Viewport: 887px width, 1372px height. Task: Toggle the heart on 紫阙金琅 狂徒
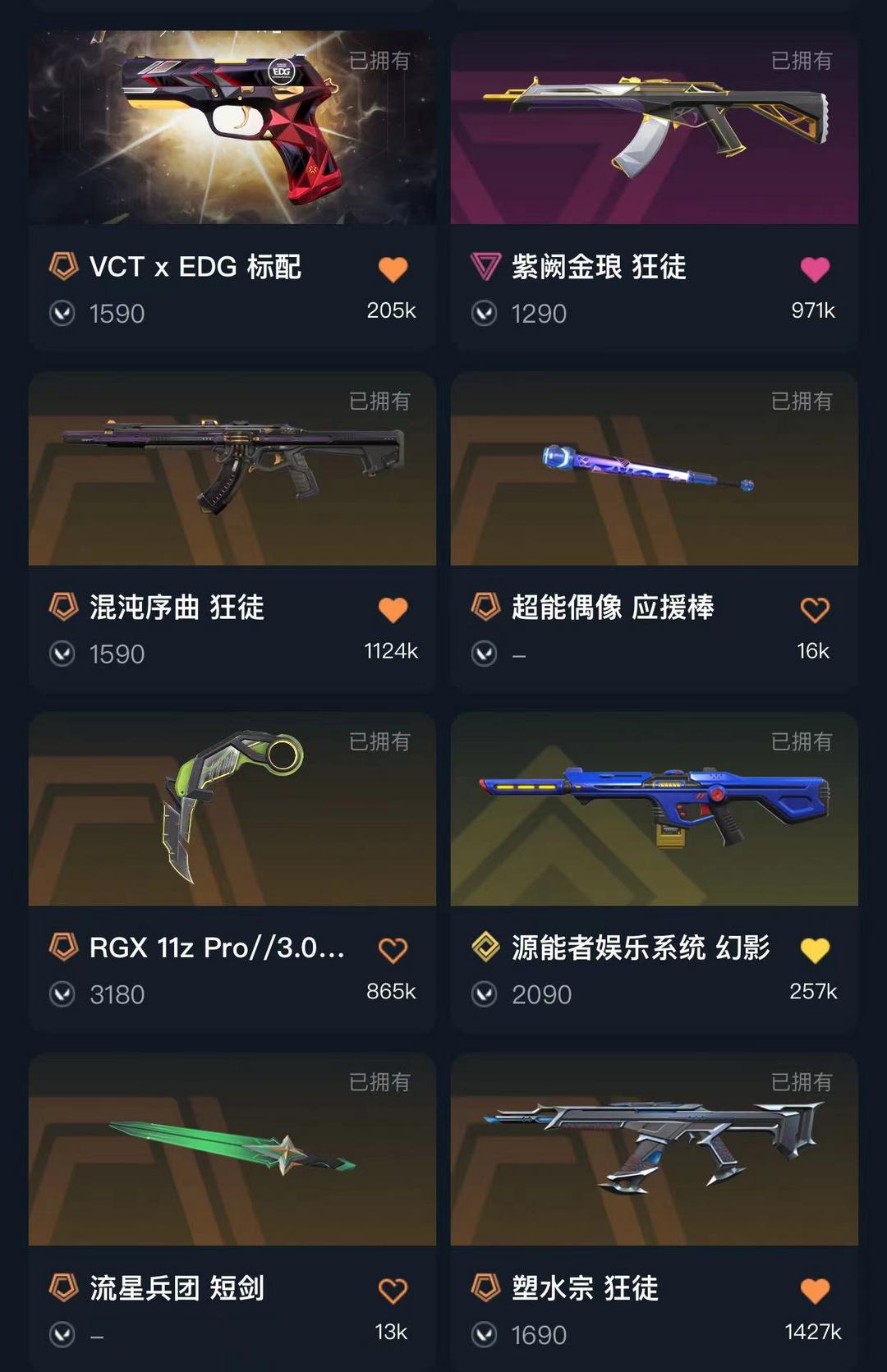(x=815, y=269)
